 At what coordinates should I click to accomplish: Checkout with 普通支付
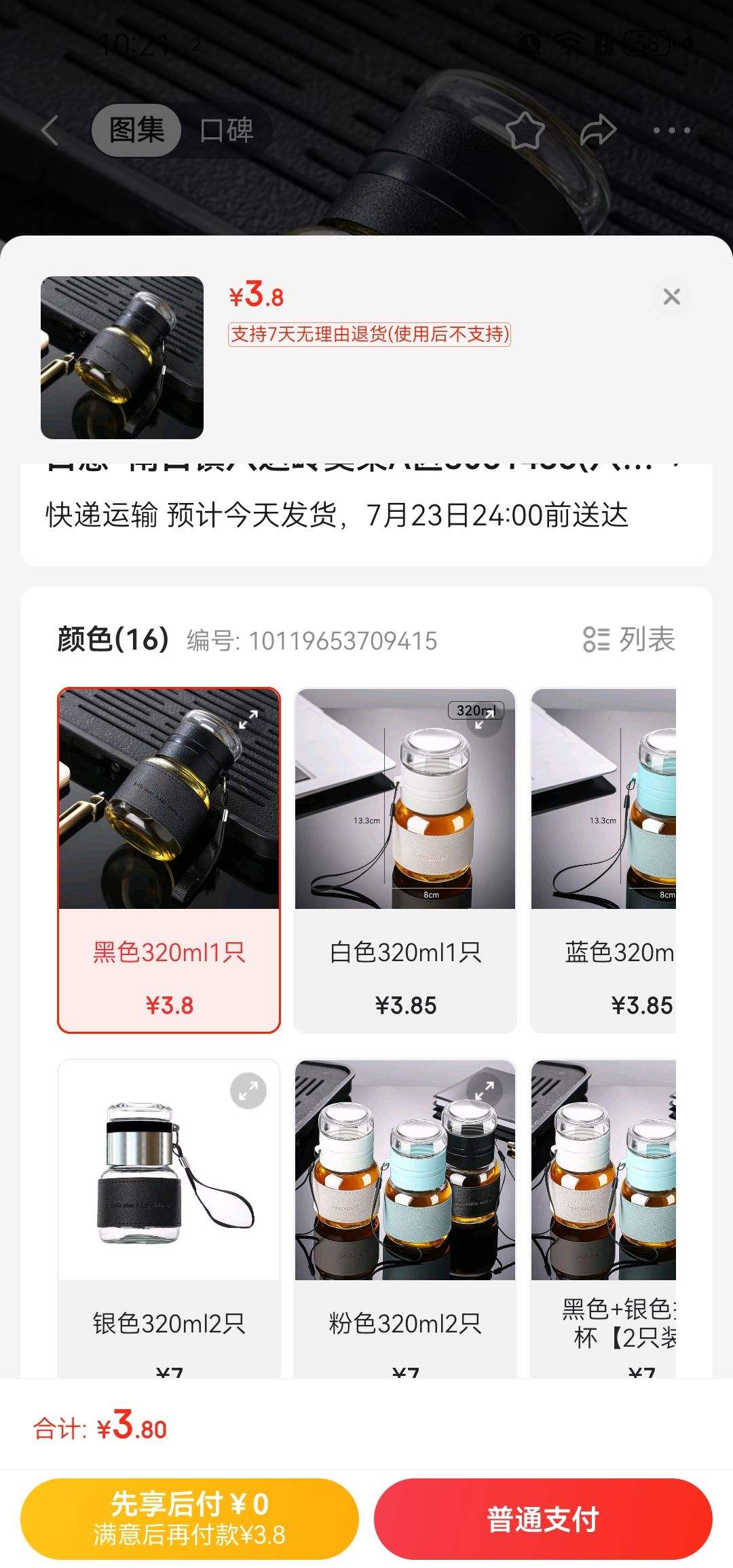click(x=543, y=1519)
